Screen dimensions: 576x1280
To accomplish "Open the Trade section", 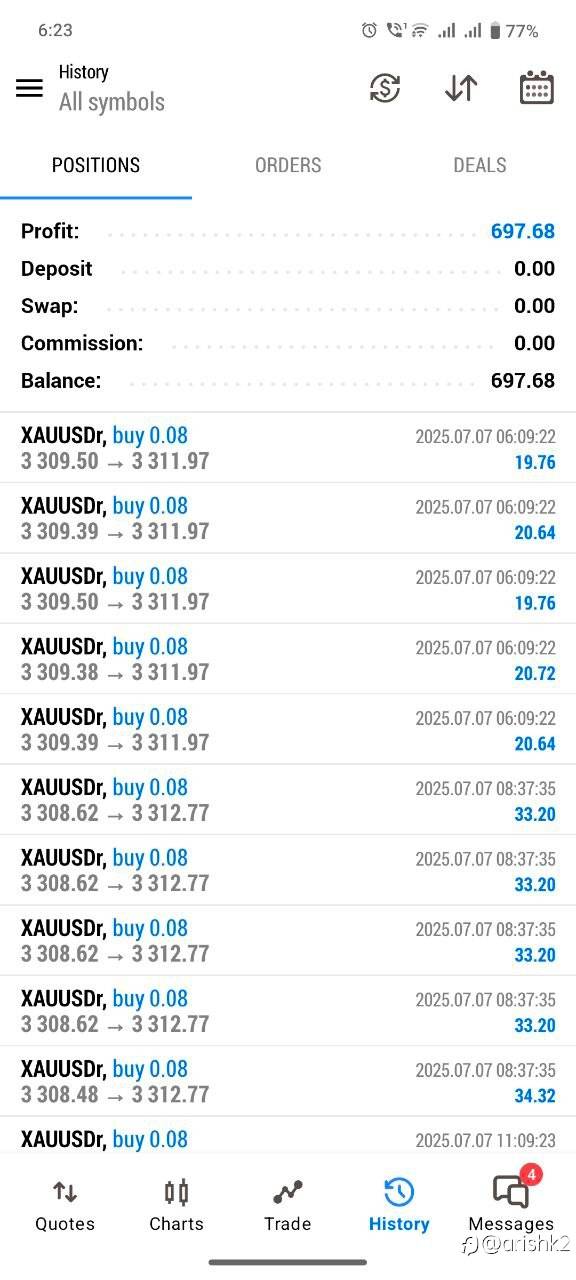I will [x=287, y=1205].
